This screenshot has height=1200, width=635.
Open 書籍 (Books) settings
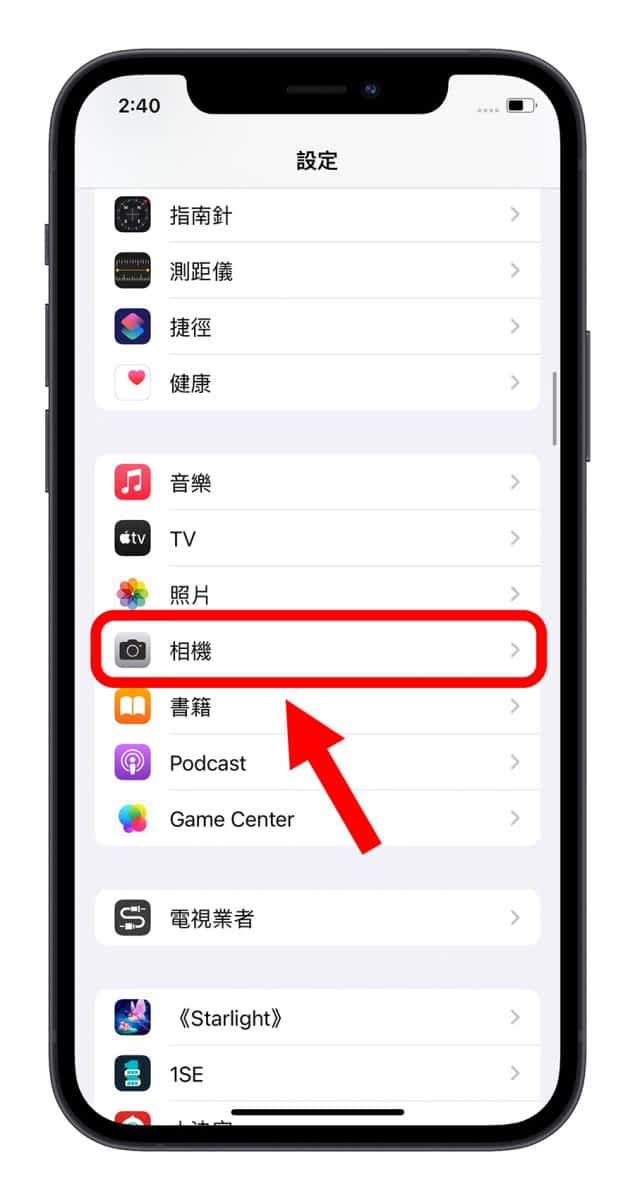pyautogui.click(x=316, y=707)
